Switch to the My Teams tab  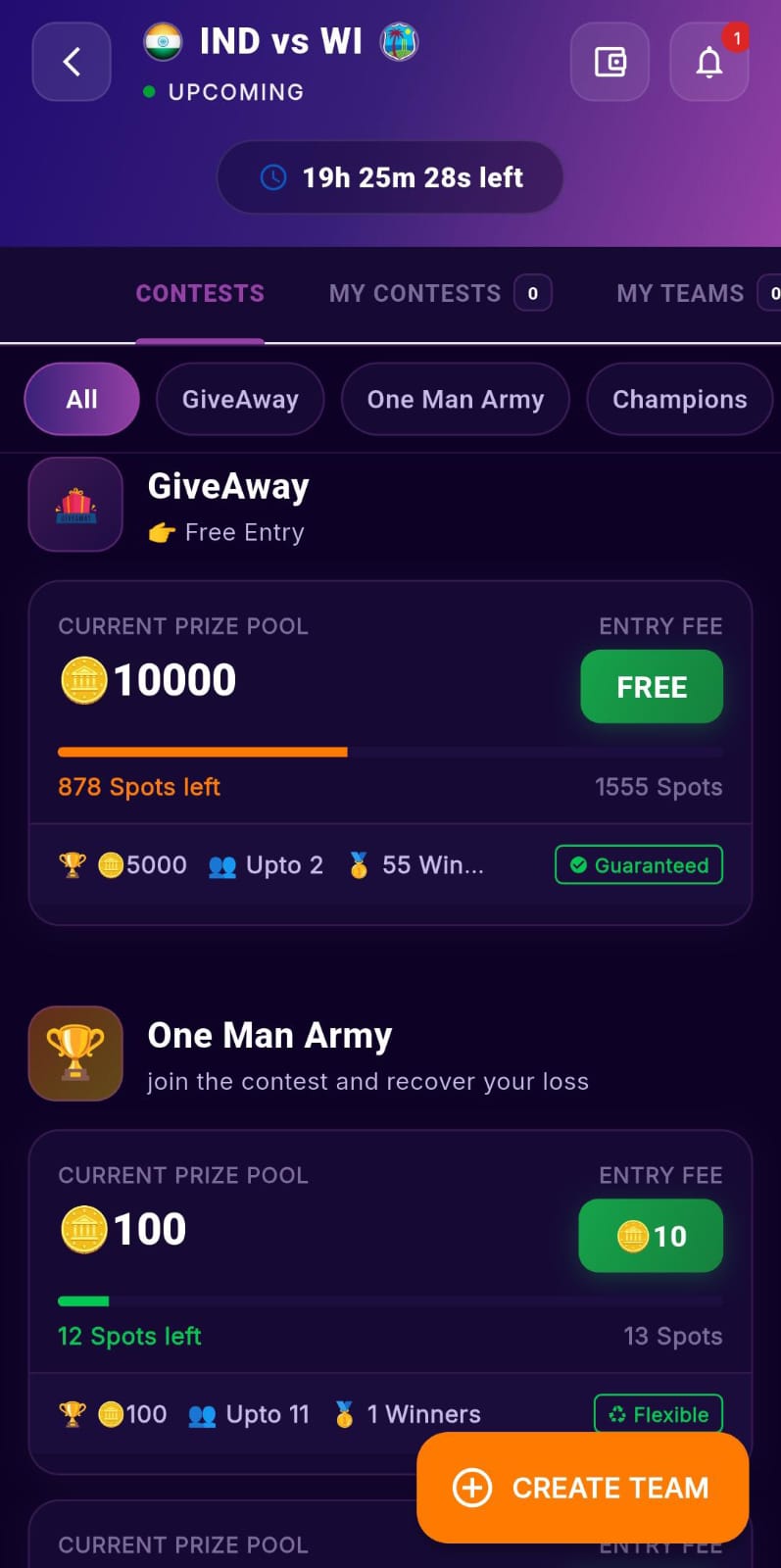click(x=699, y=293)
